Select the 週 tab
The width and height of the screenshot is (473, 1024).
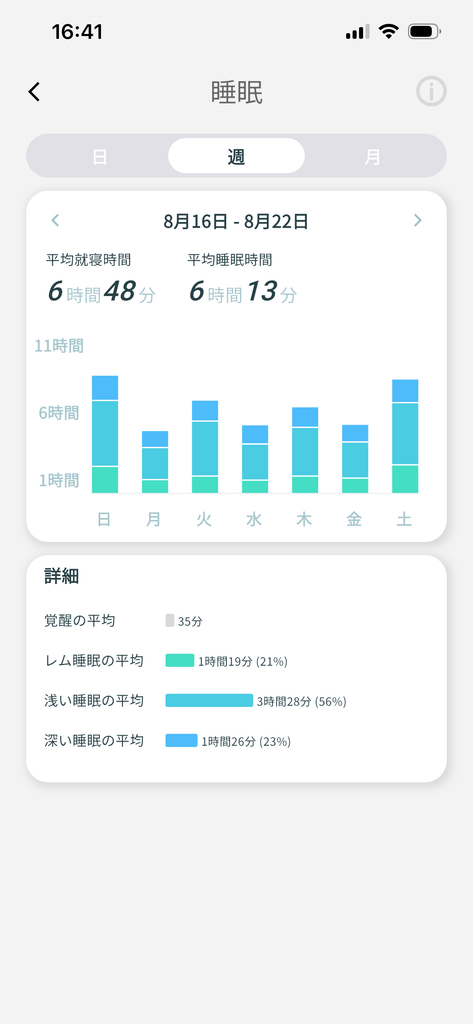coord(236,156)
